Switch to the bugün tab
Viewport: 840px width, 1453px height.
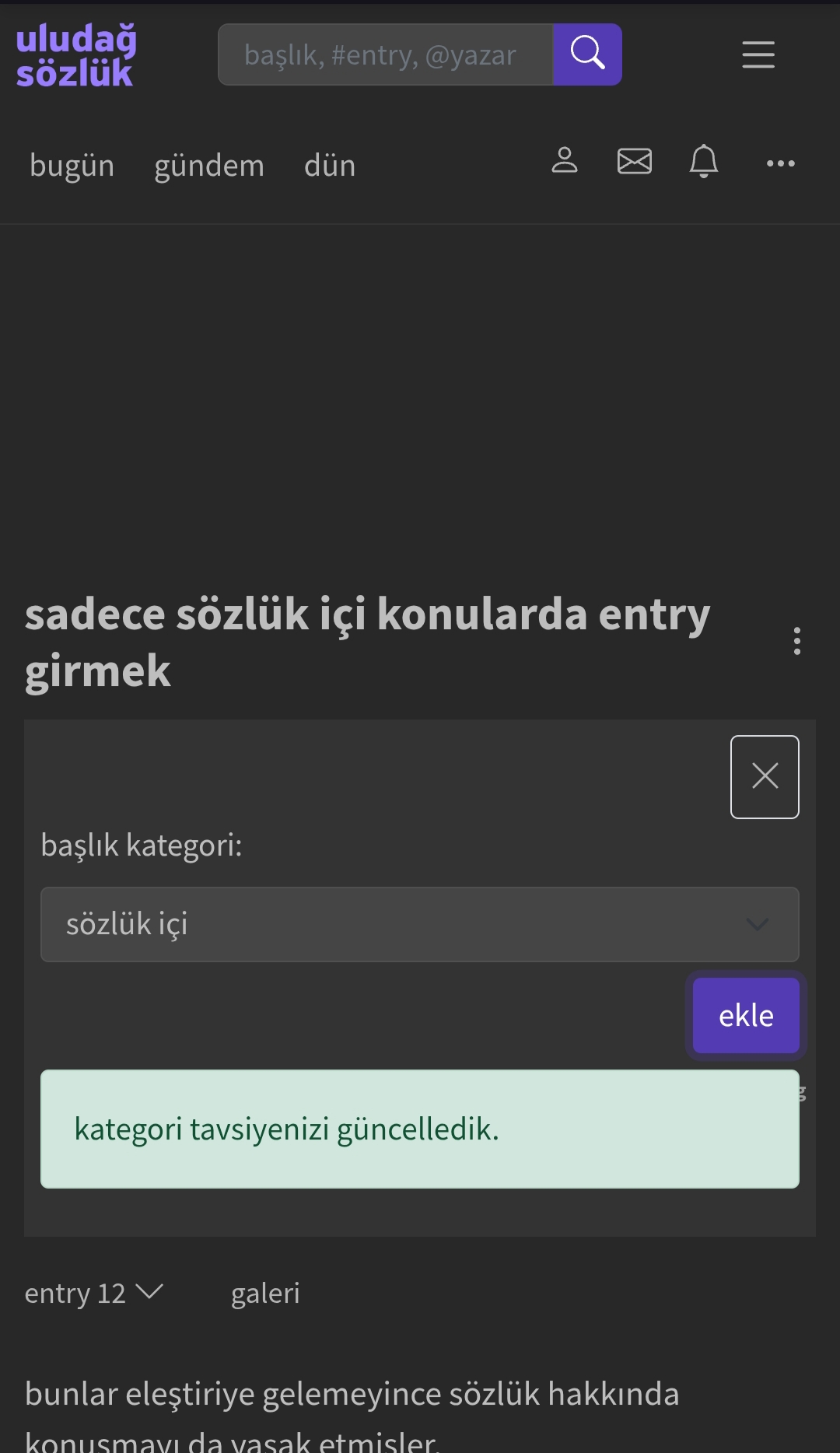click(72, 166)
